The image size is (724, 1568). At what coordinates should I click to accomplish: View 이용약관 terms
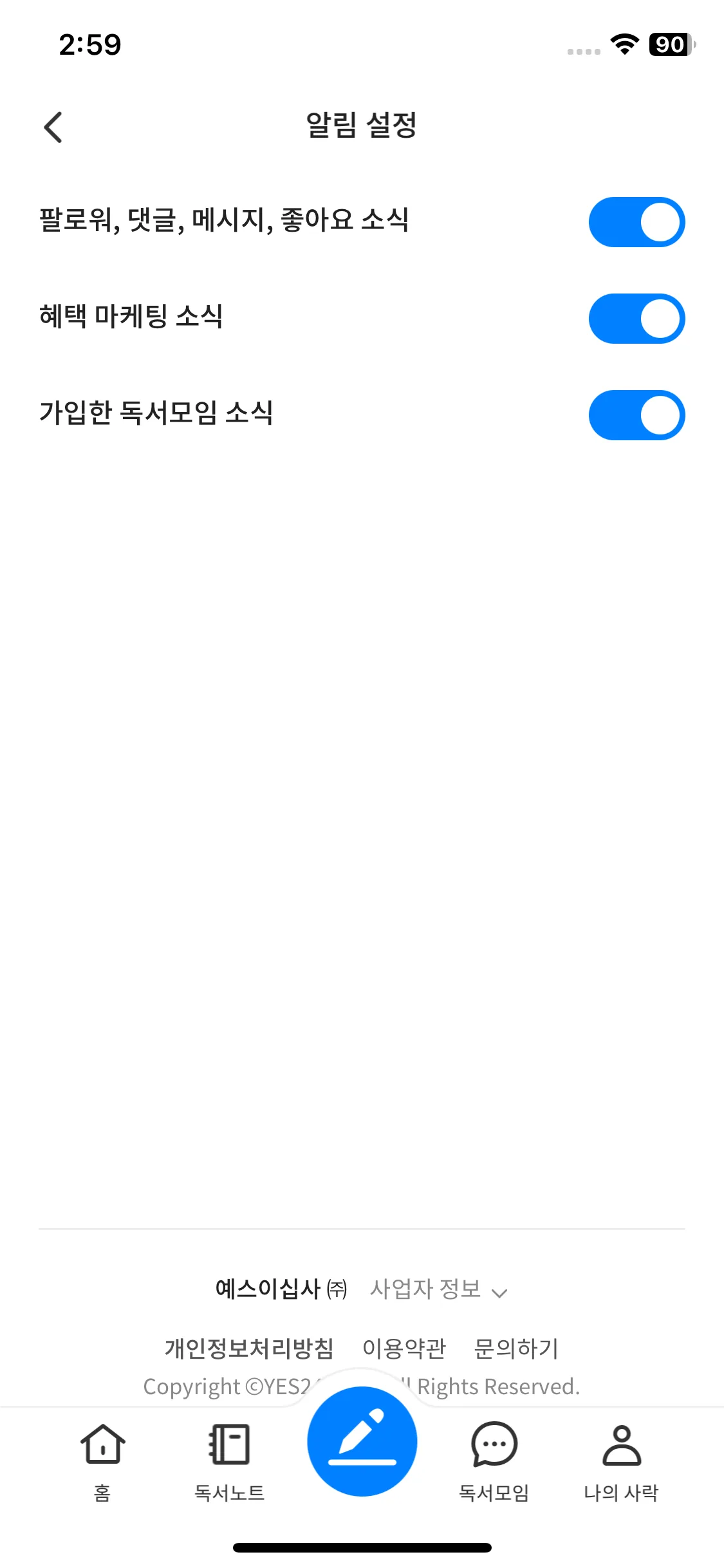point(404,1348)
